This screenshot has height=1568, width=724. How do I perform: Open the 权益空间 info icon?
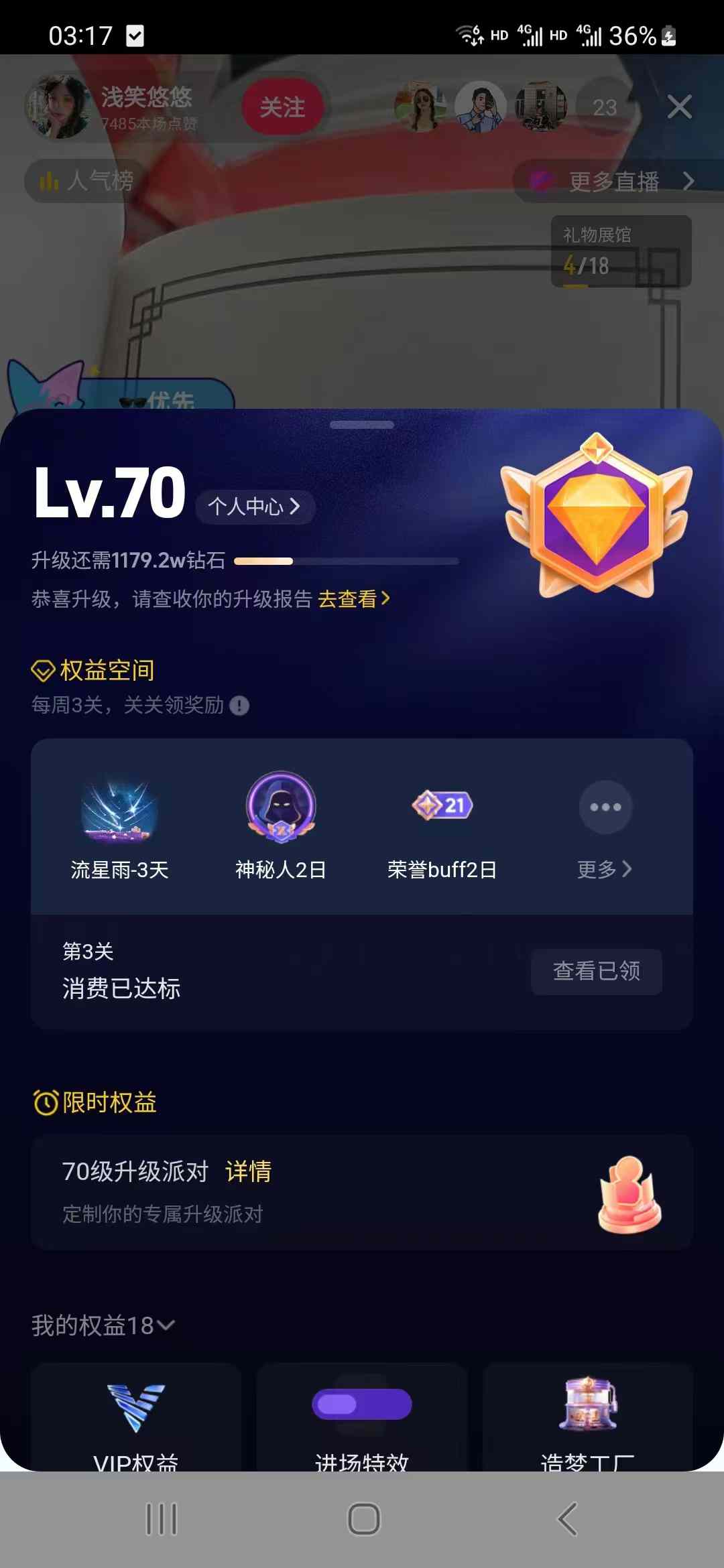point(239,706)
